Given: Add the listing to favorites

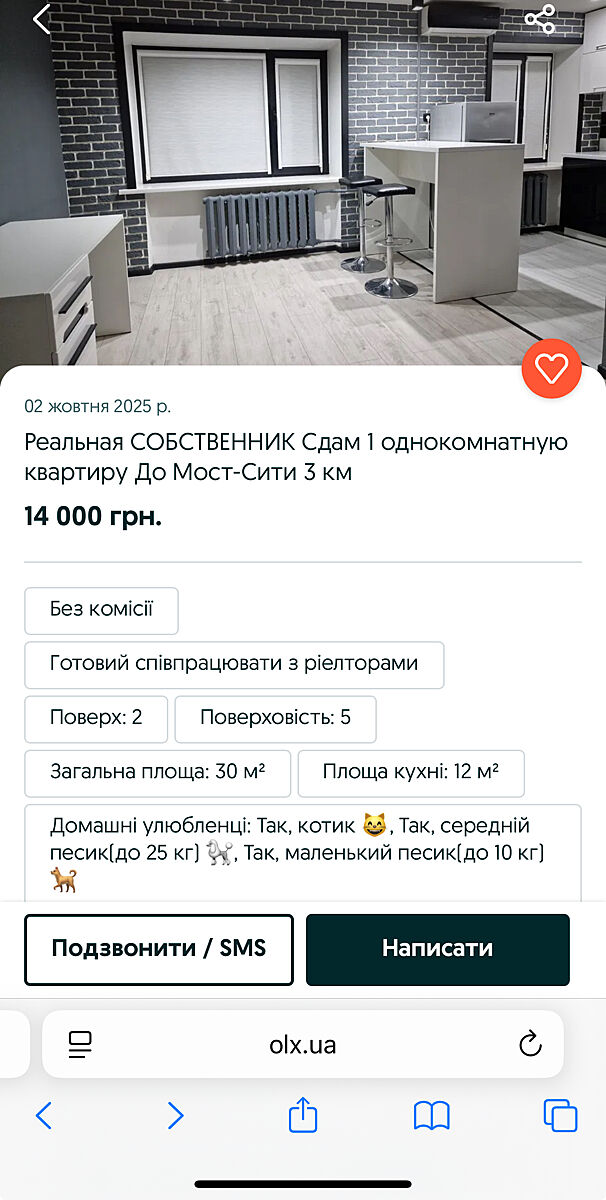Looking at the screenshot, I should click(551, 369).
